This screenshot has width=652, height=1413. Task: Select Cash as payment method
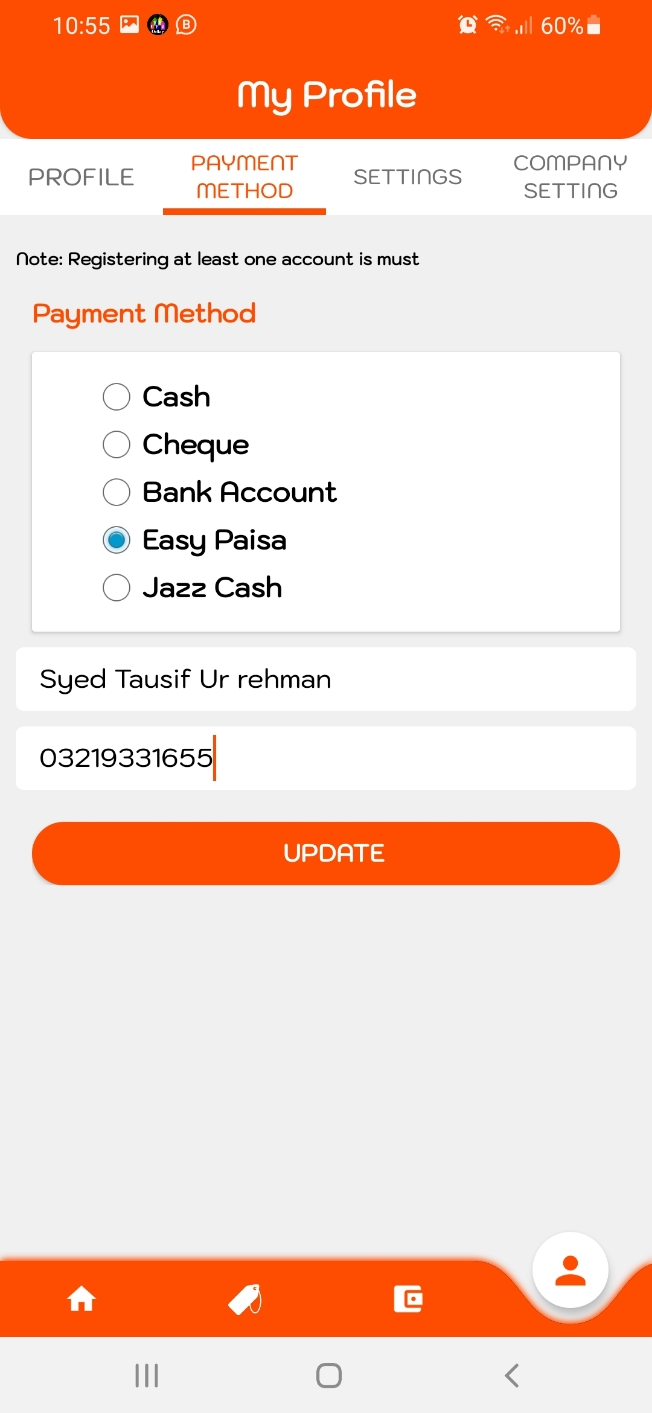pos(117,397)
